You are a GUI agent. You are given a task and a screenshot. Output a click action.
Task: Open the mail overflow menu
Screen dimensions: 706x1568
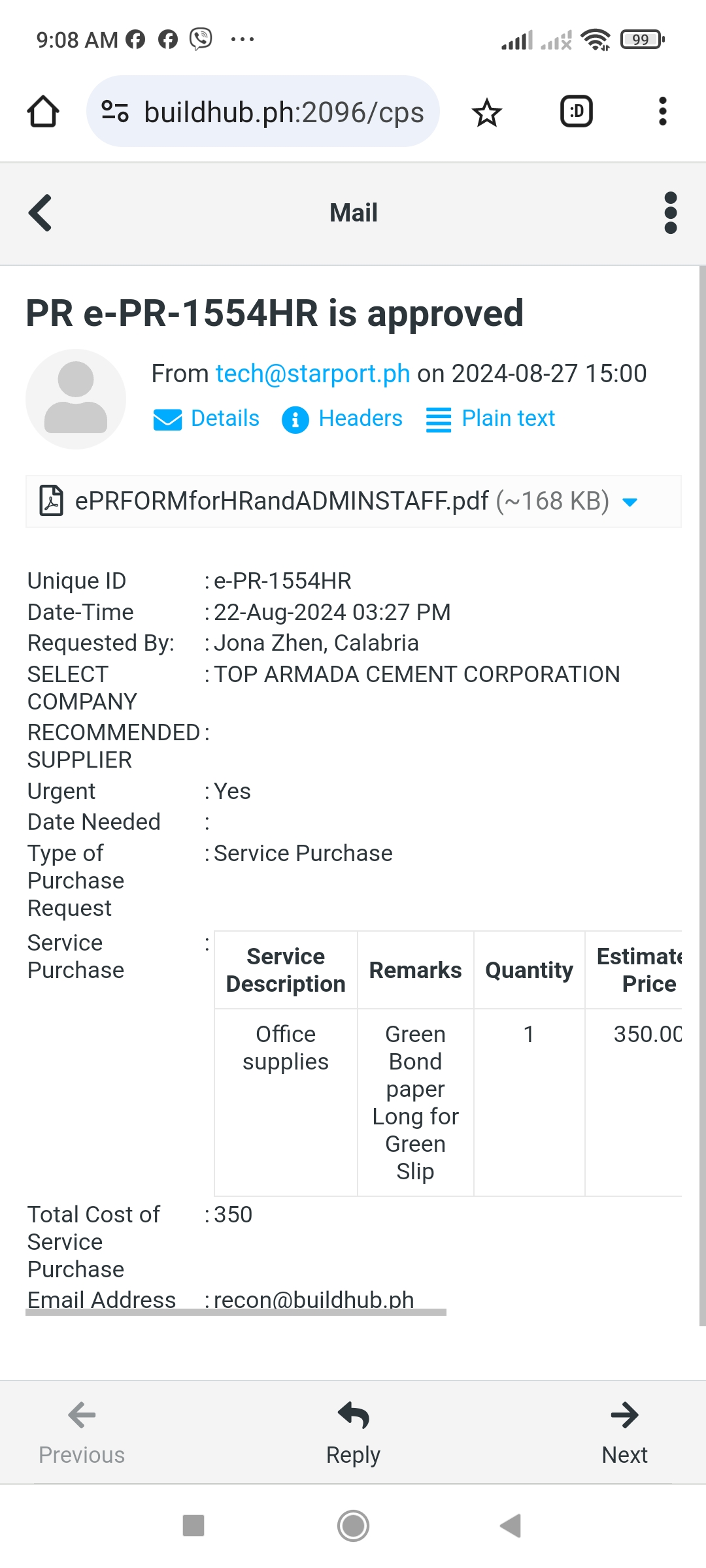pyautogui.click(x=670, y=213)
